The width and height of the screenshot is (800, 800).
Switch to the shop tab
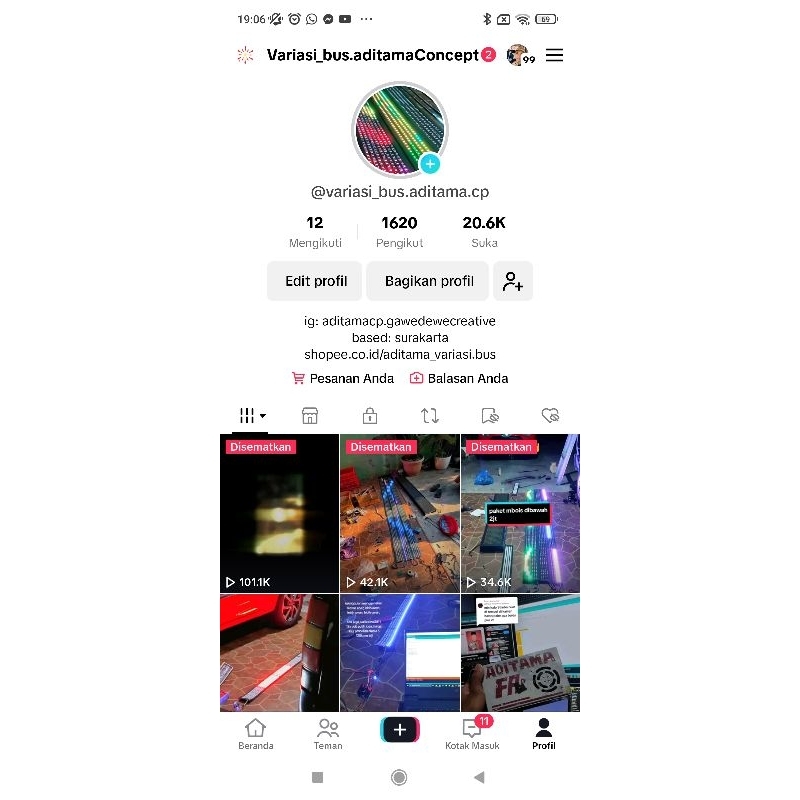point(310,416)
